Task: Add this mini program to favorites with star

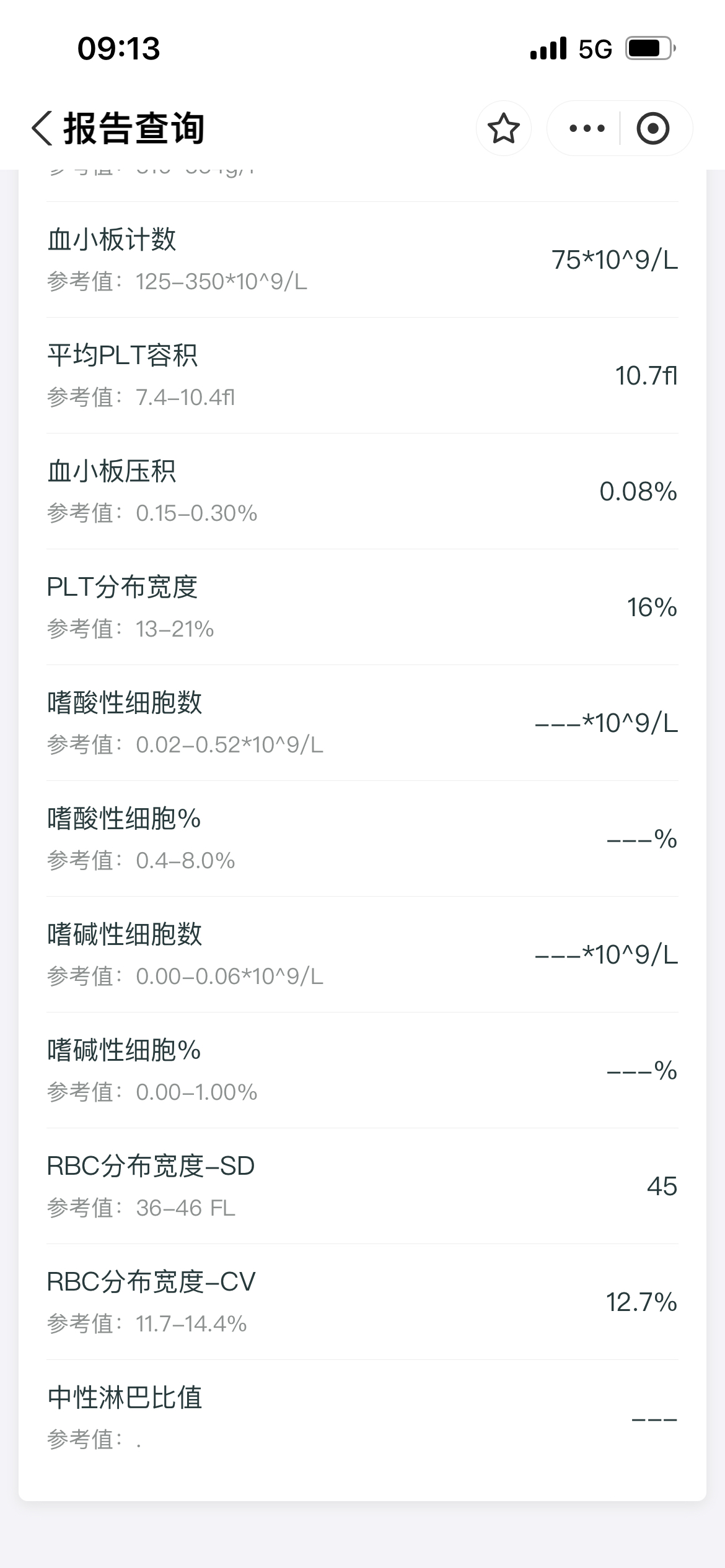Action: (503, 128)
